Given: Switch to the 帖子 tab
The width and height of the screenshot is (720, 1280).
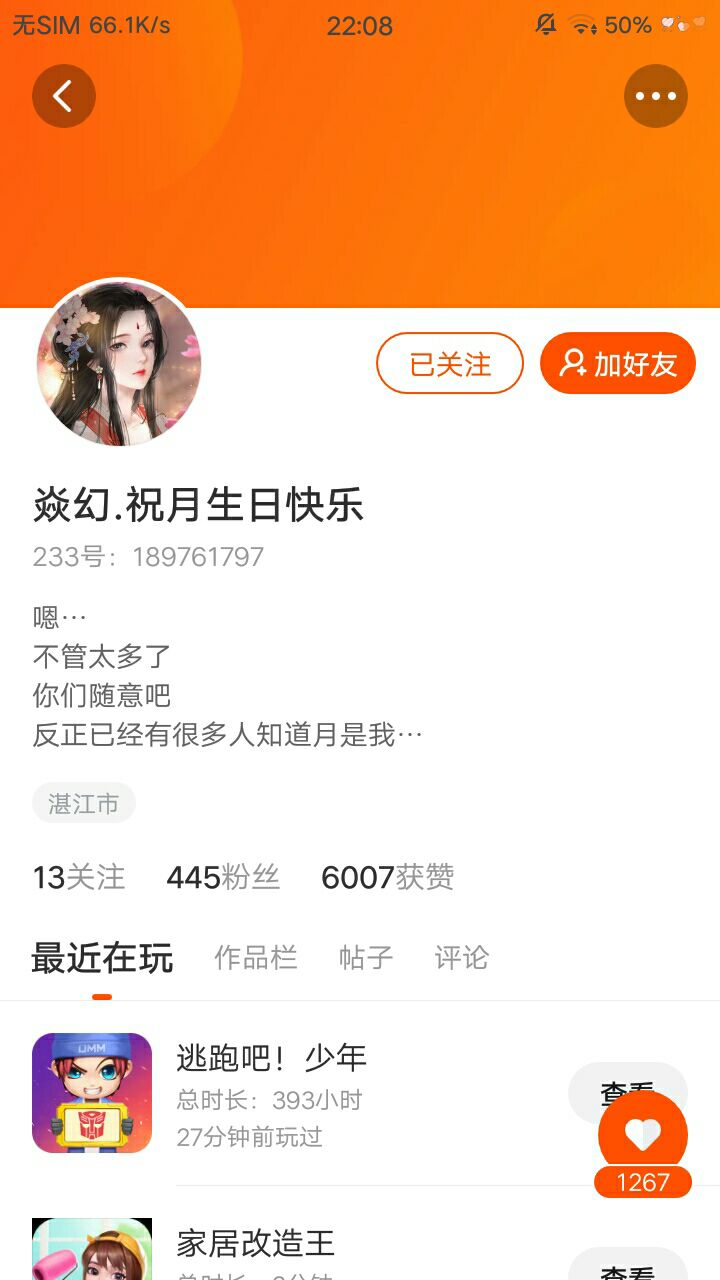Looking at the screenshot, I should tap(366, 957).
